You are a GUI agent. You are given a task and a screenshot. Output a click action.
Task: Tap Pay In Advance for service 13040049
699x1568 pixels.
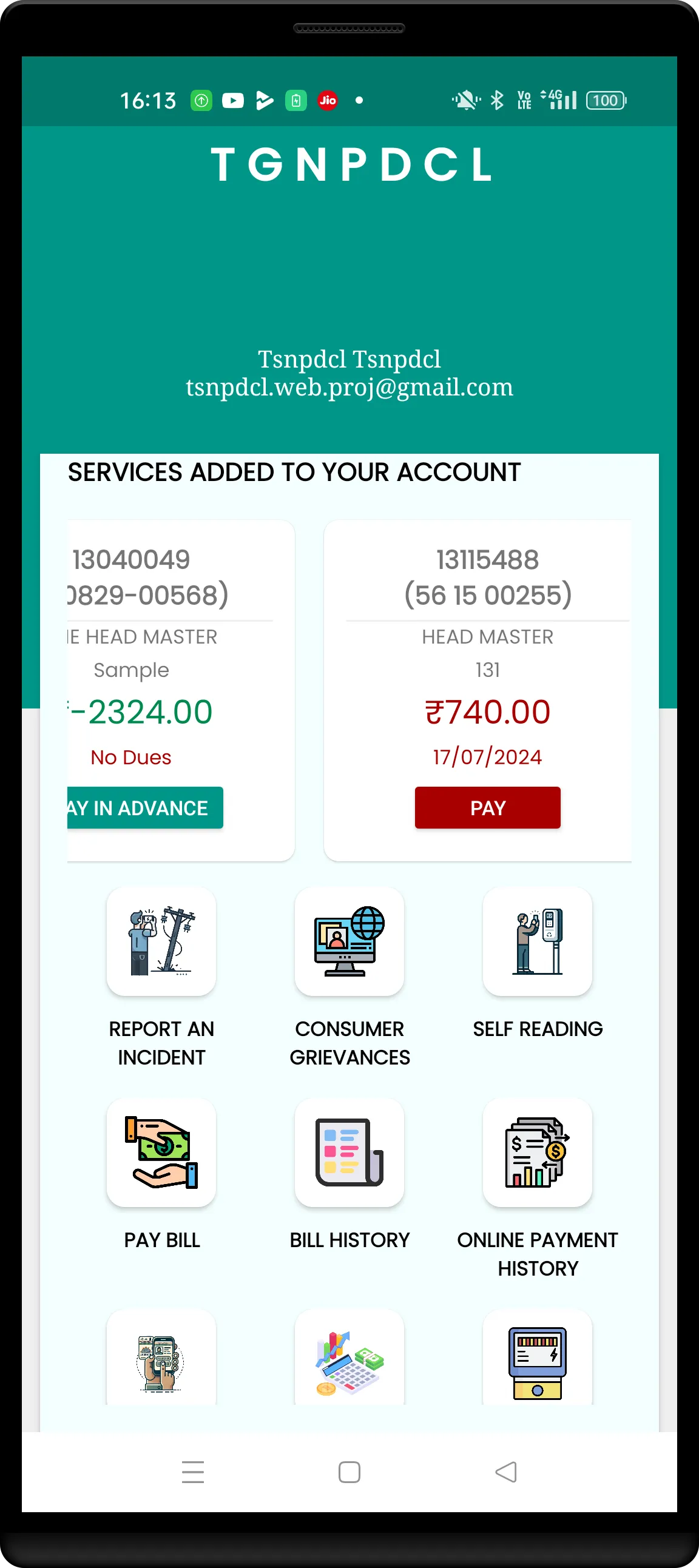coord(145,807)
